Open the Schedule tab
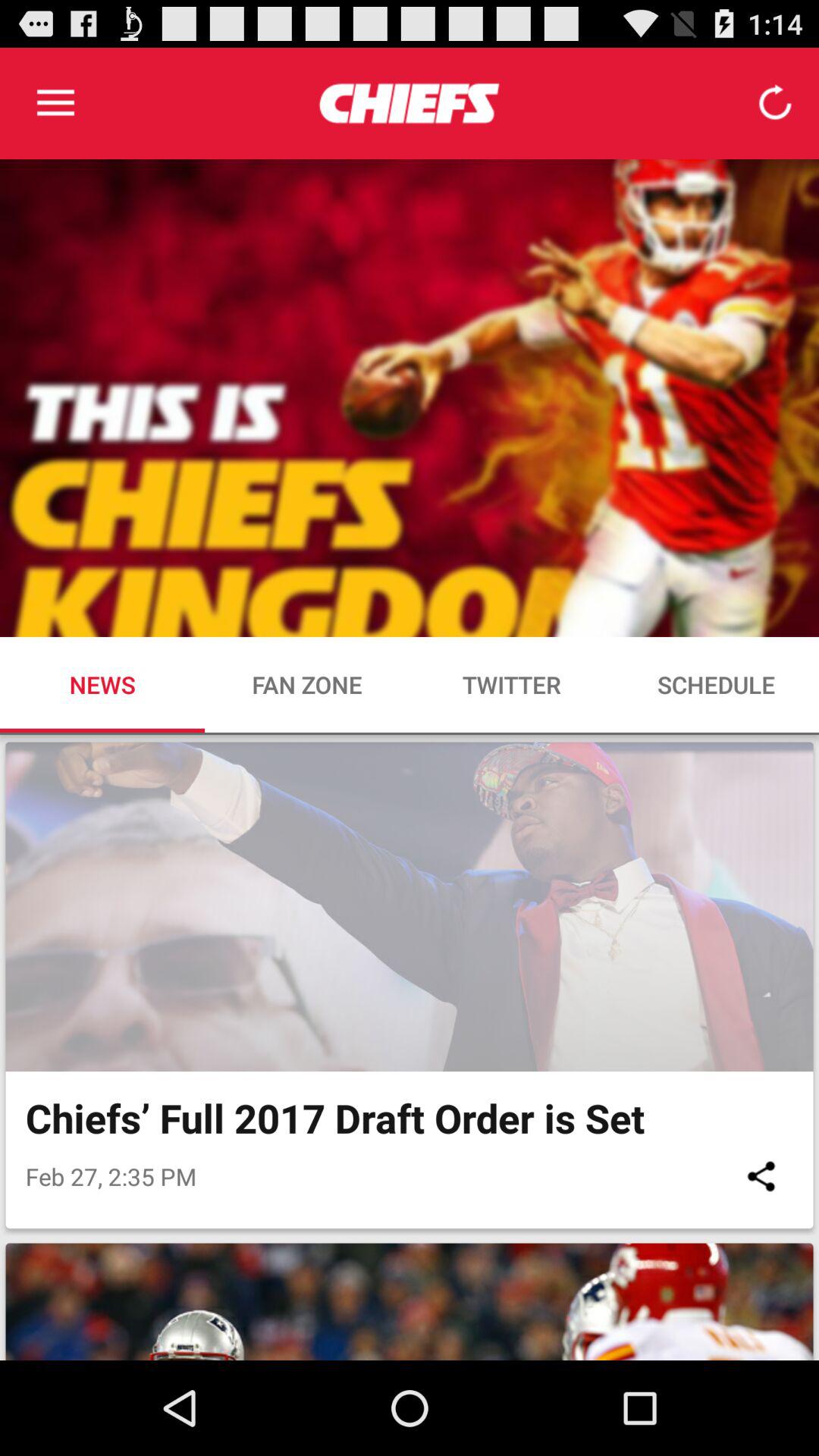 point(716,685)
